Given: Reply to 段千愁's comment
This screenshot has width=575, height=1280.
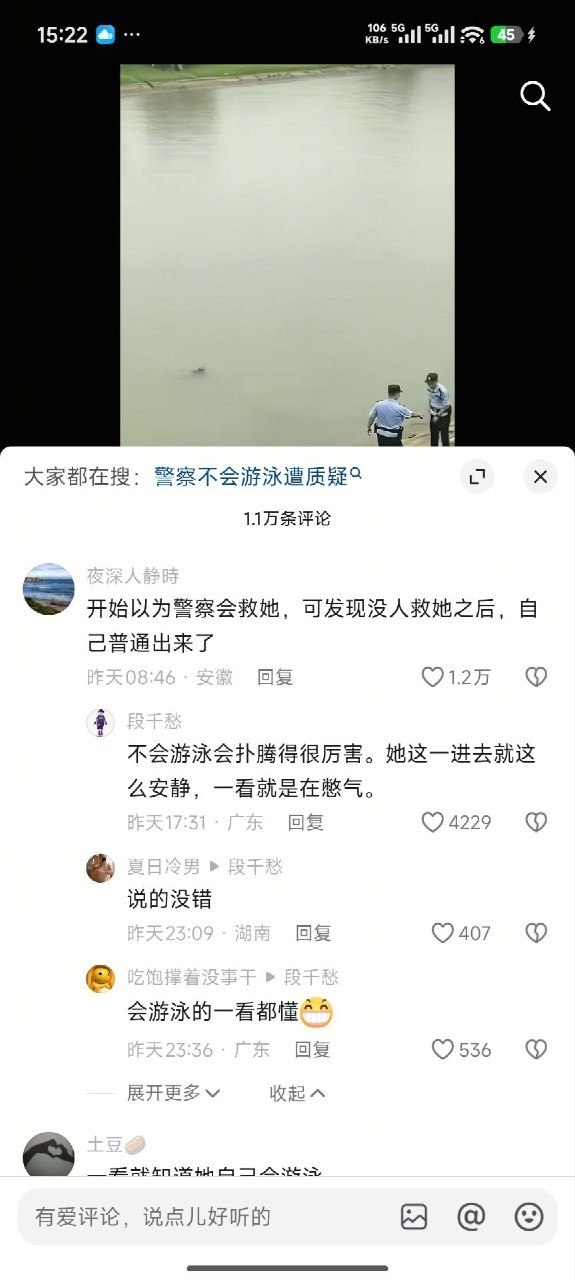Looking at the screenshot, I should point(306,822).
